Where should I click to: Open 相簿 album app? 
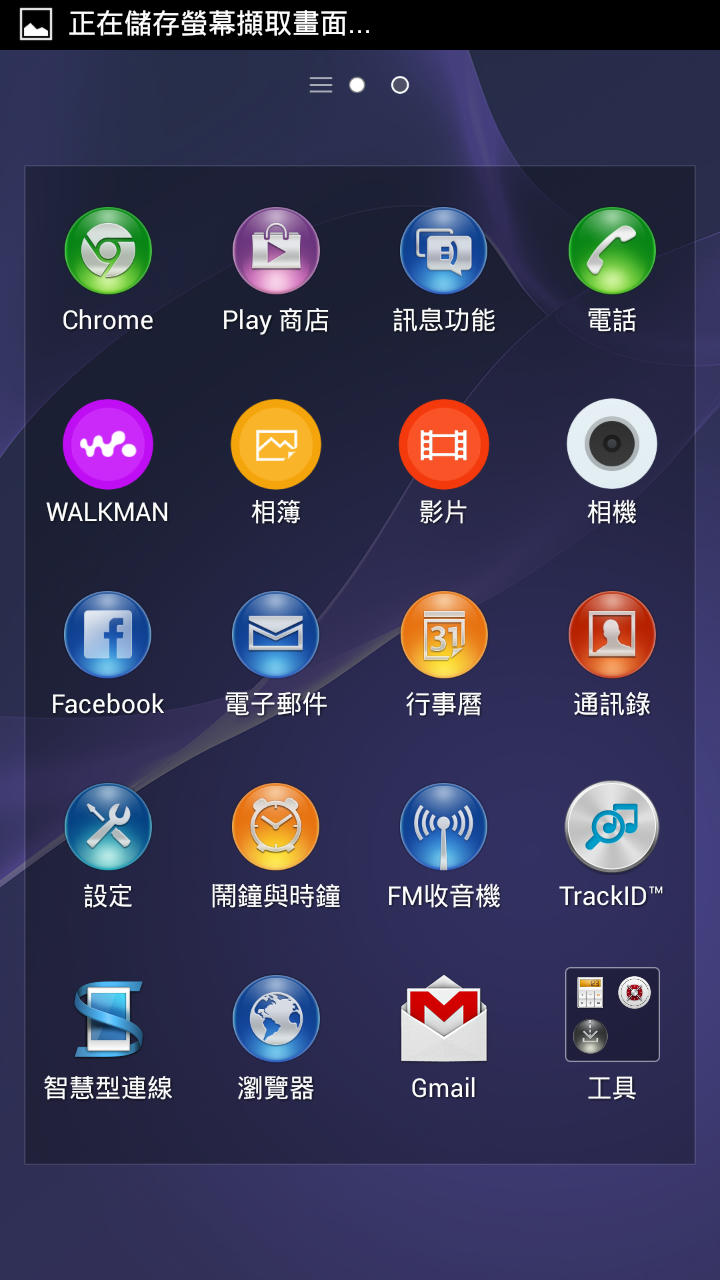[x=276, y=444]
